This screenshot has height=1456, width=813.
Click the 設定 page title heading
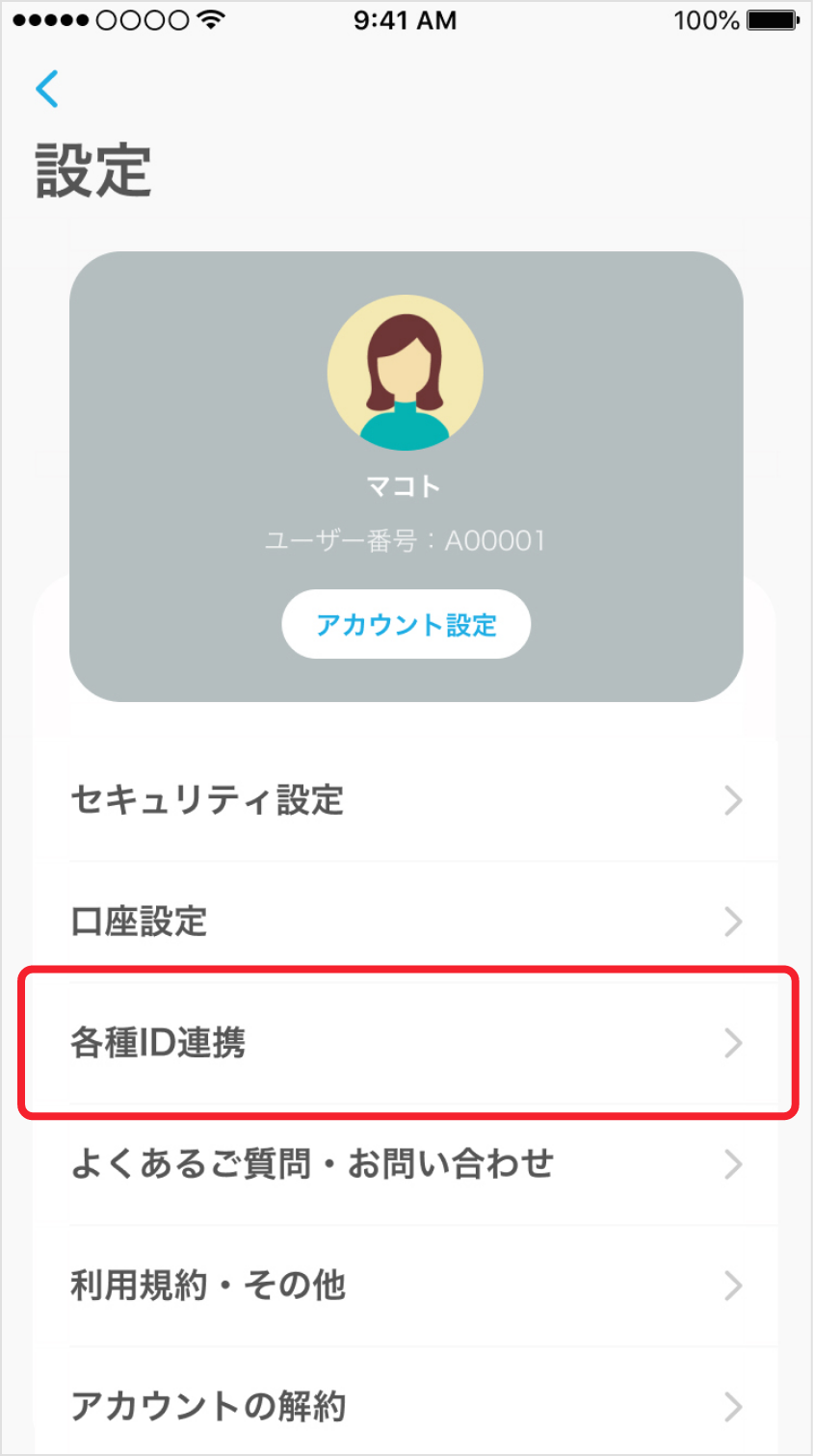click(92, 169)
